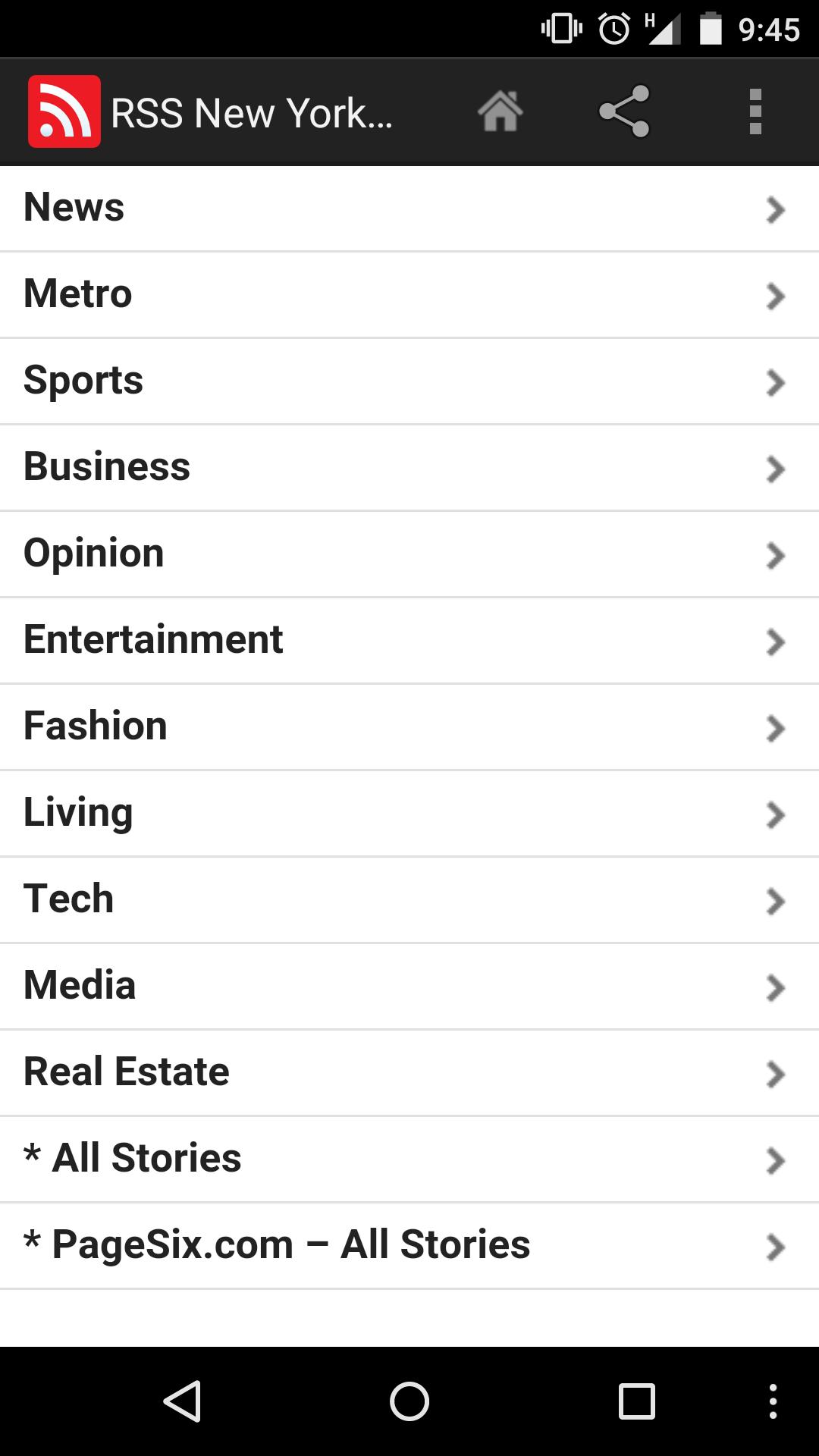Share this RSS feed app
Screen dimensions: 819x1456
pos(624,111)
